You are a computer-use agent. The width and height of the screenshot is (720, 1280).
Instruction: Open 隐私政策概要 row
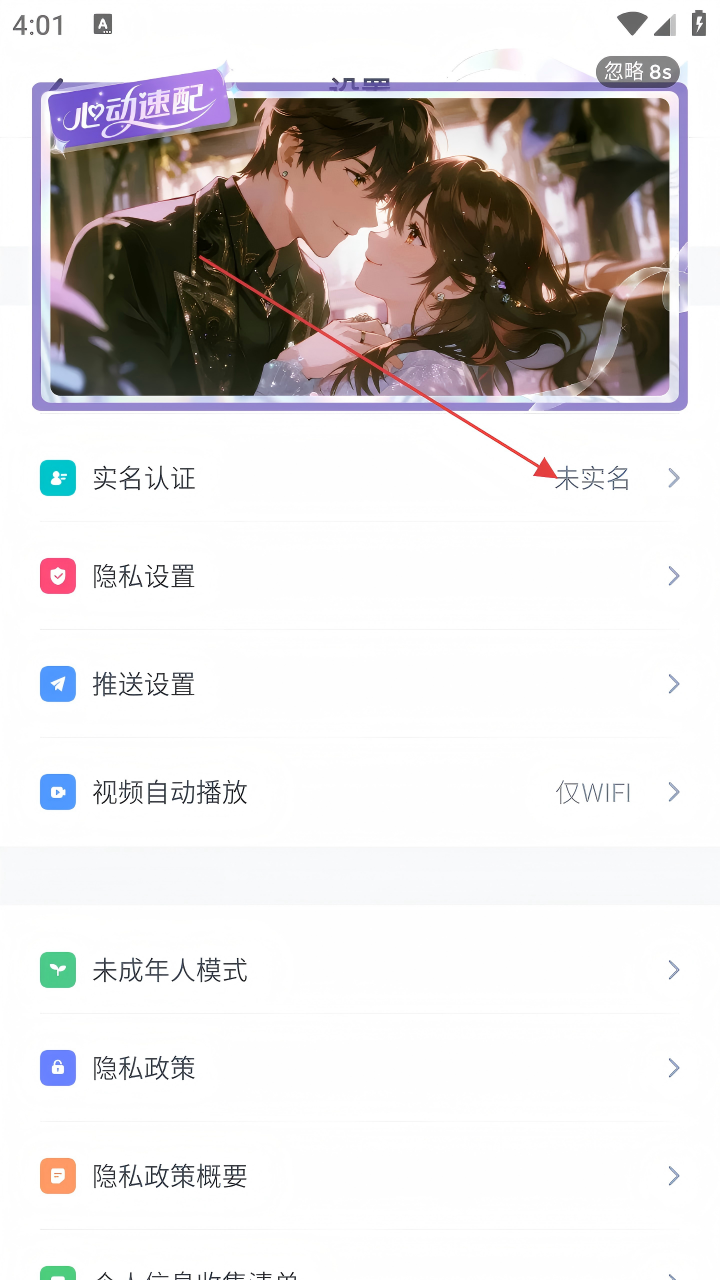[x=360, y=1176]
